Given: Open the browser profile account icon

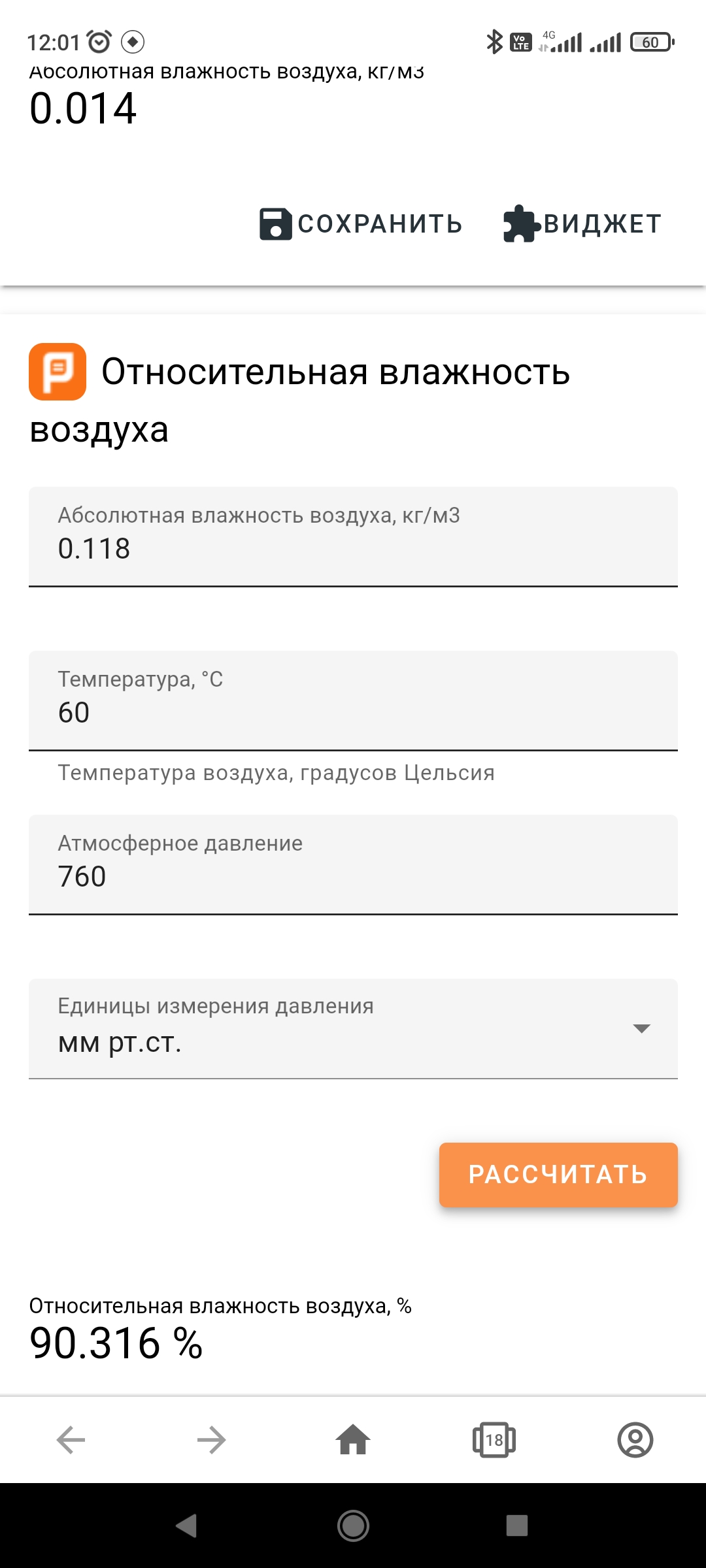Looking at the screenshot, I should (x=635, y=1440).
